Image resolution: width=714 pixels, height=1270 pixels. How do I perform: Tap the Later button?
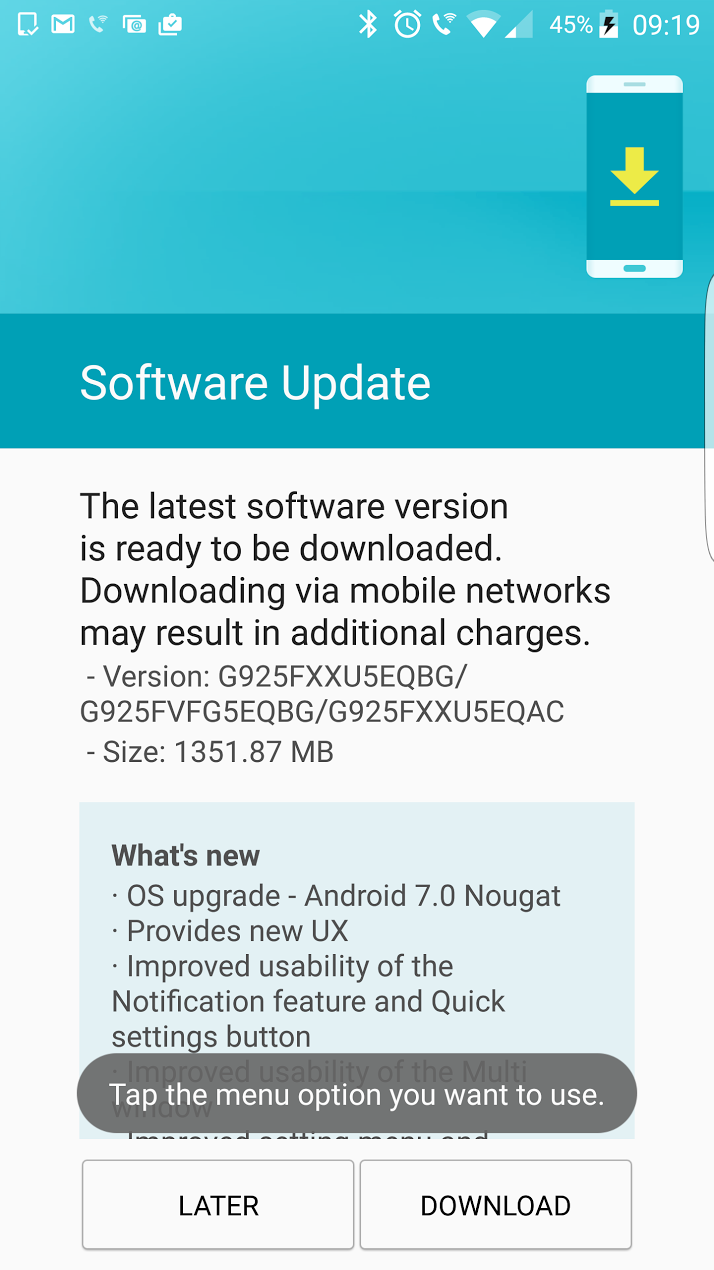(x=218, y=1205)
